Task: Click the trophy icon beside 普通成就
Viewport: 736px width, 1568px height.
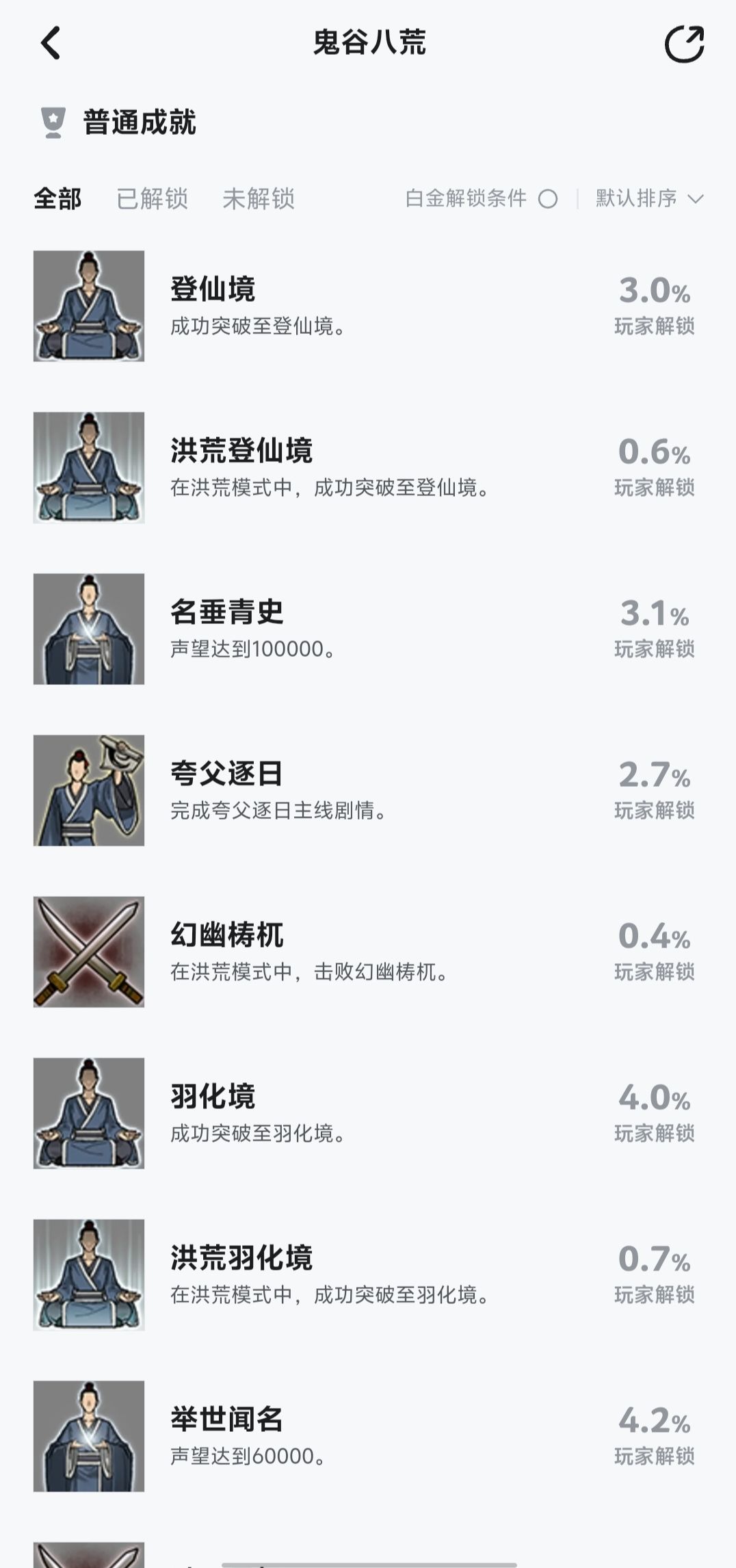Action: (52, 120)
